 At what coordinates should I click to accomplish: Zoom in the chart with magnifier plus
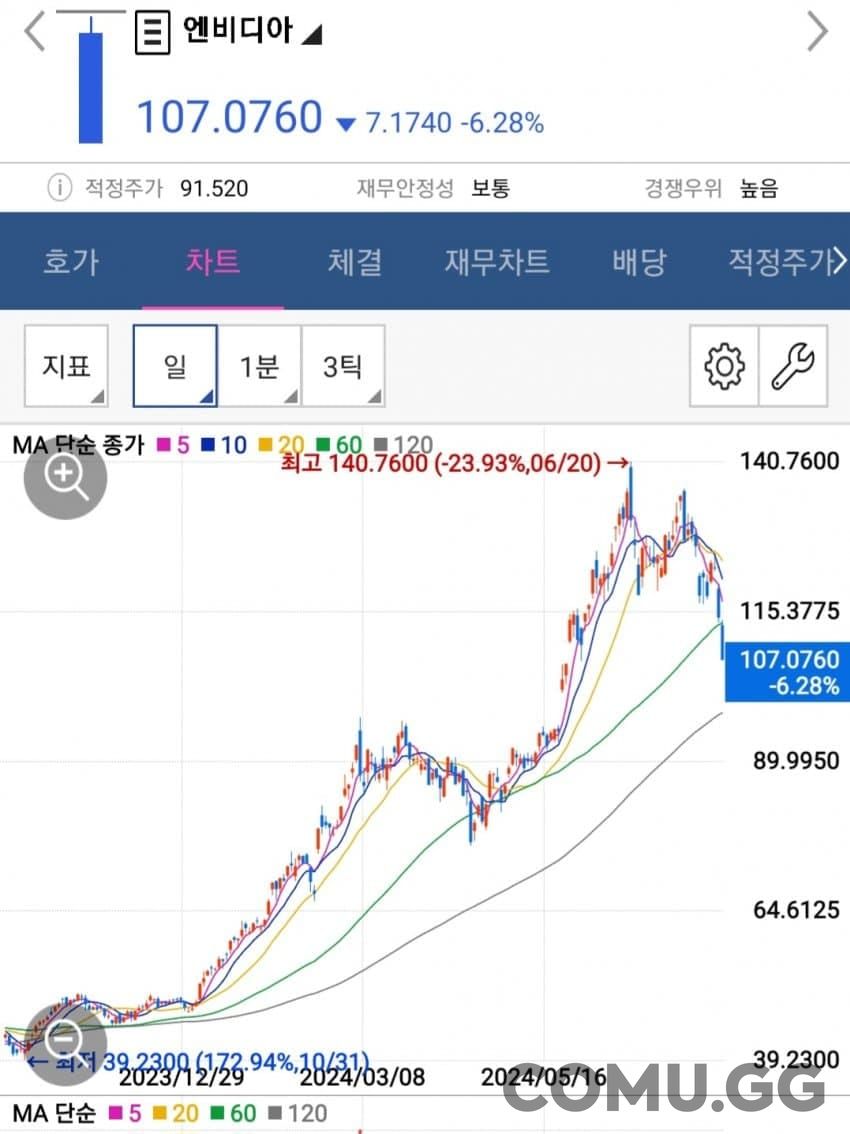point(65,477)
